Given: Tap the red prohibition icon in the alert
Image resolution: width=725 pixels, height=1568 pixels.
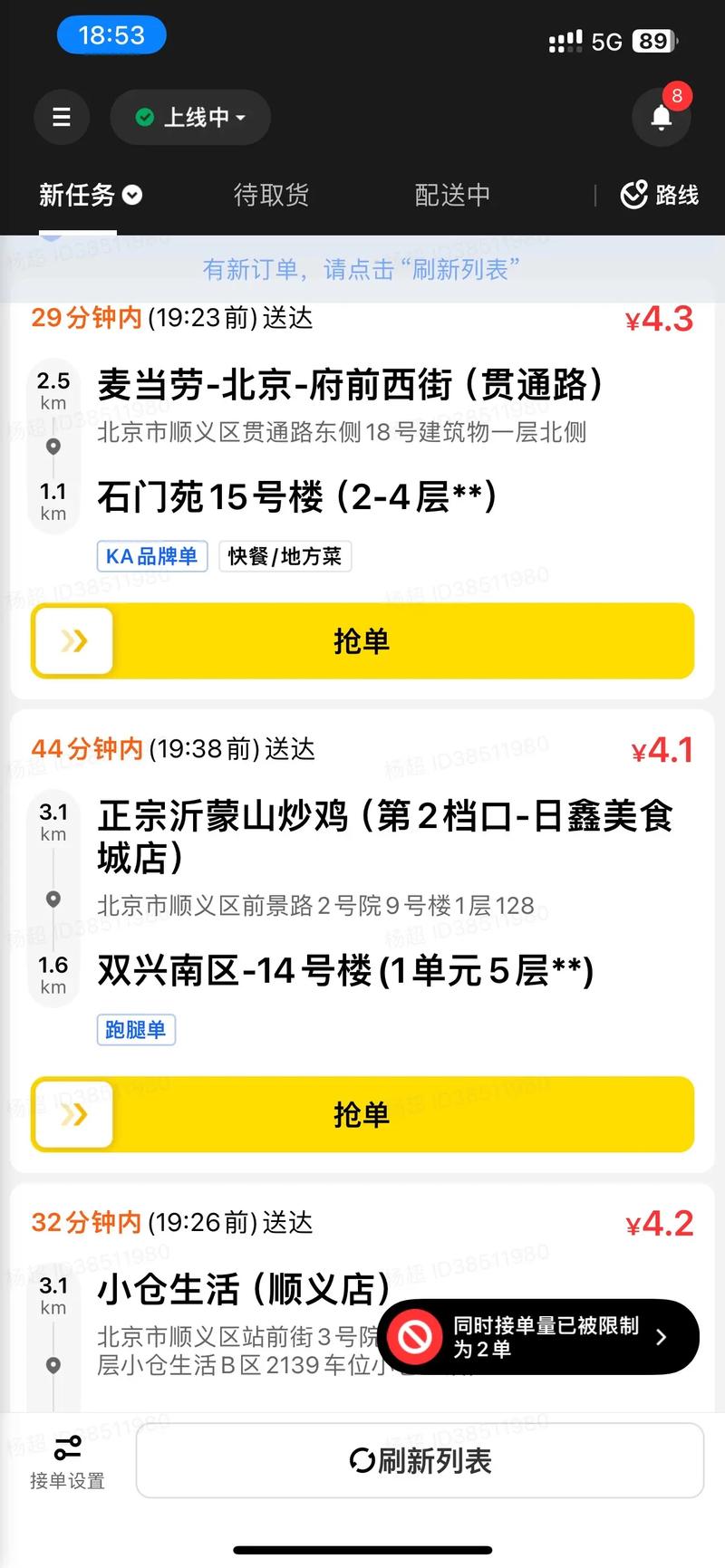Looking at the screenshot, I should (414, 1336).
